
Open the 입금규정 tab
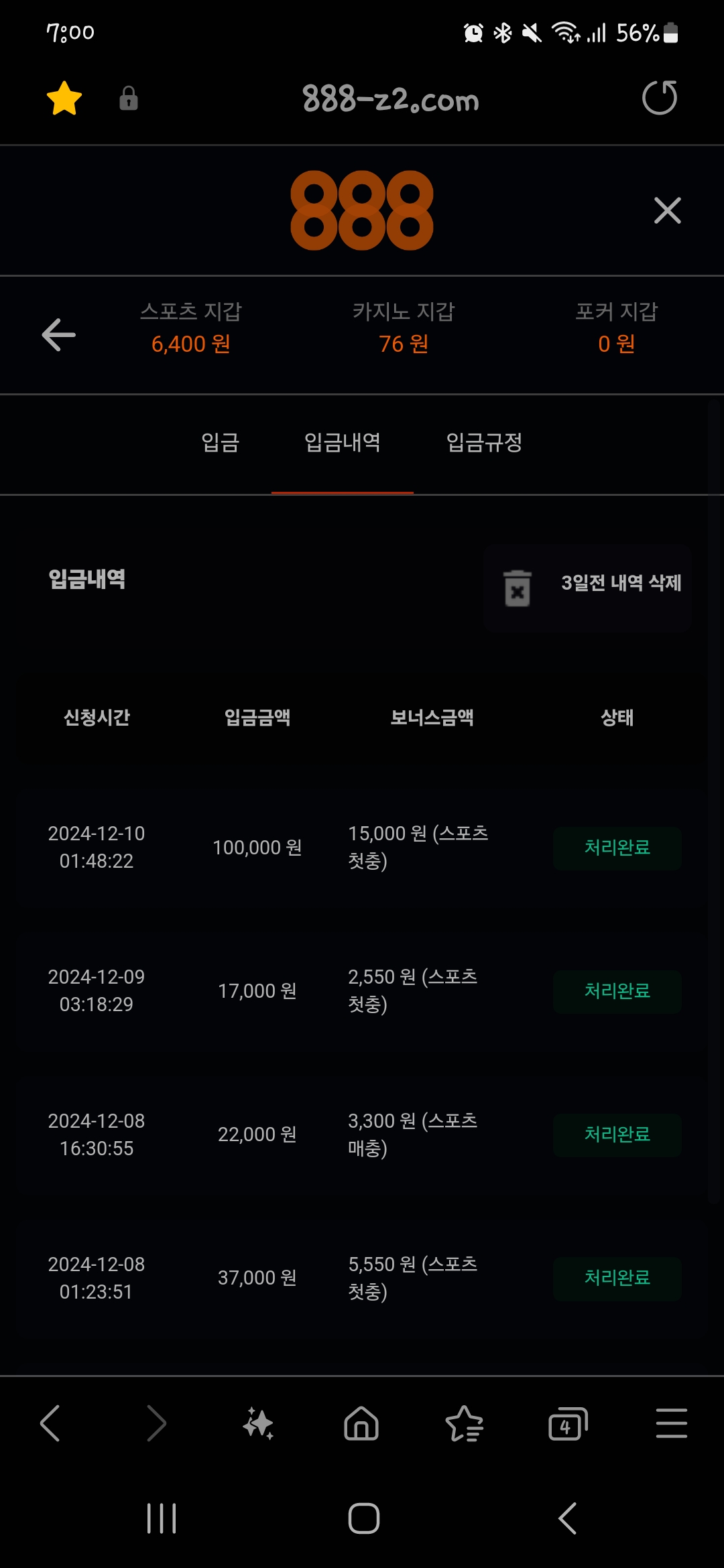(484, 442)
